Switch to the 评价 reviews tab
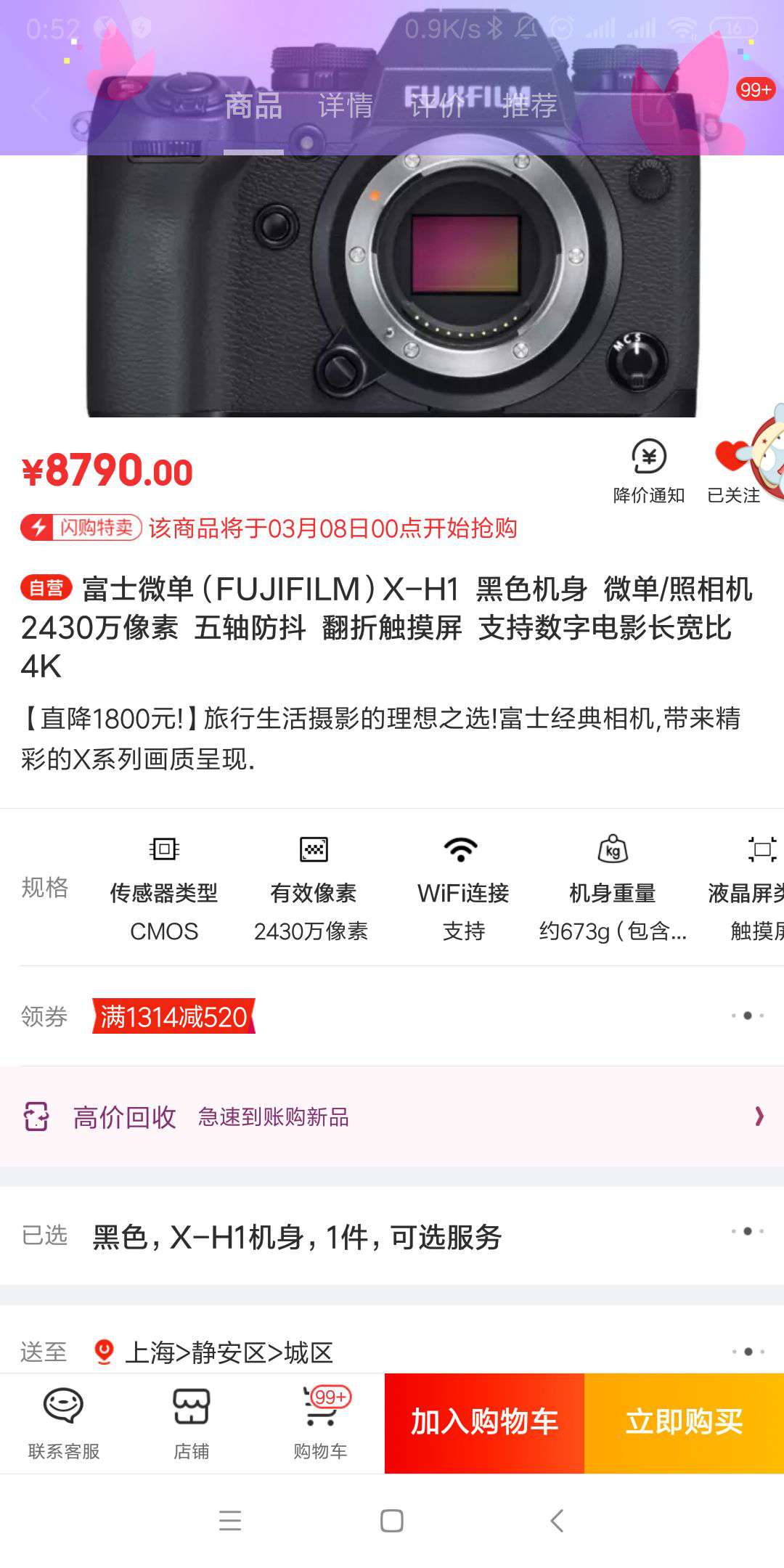 click(x=436, y=107)
